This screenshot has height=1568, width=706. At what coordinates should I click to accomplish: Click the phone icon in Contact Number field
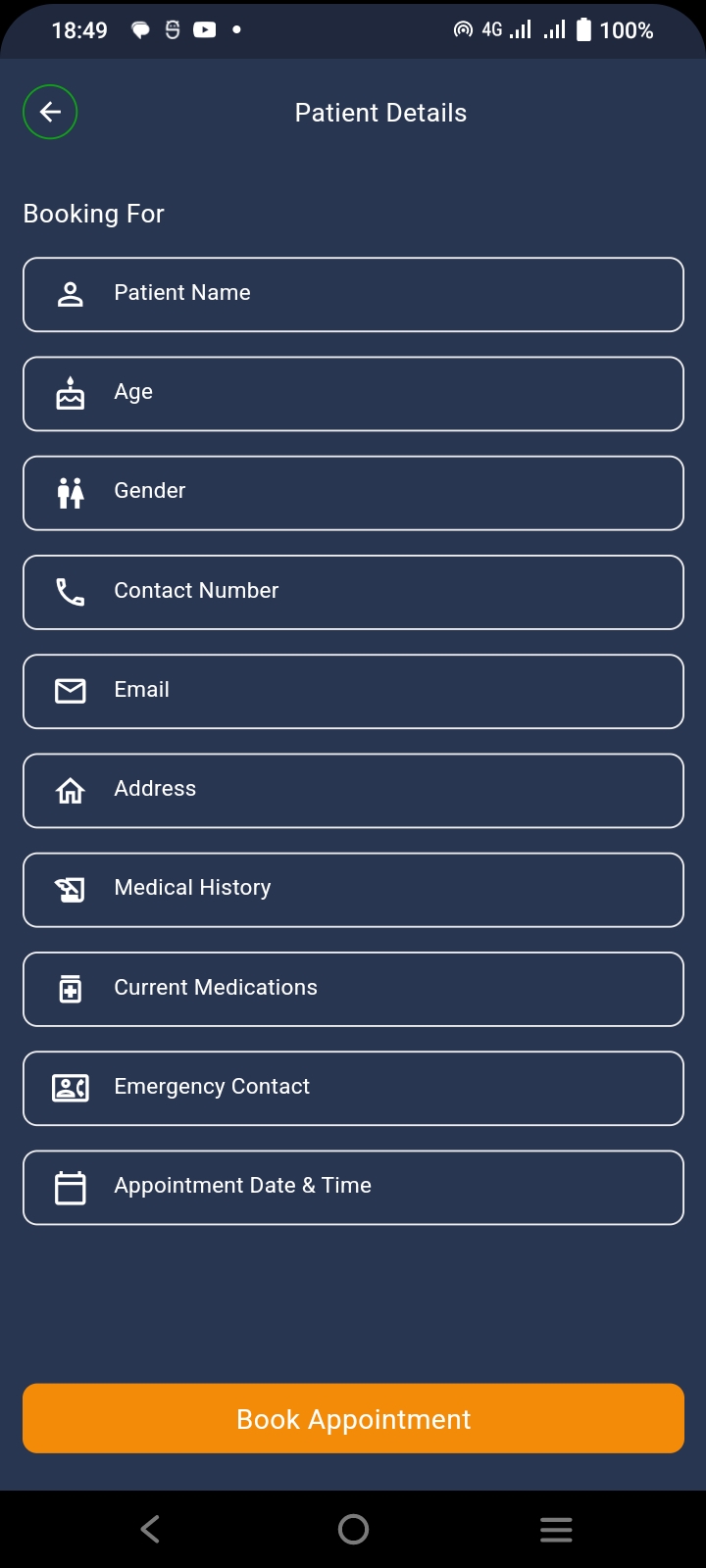click(x=69, y=592)
